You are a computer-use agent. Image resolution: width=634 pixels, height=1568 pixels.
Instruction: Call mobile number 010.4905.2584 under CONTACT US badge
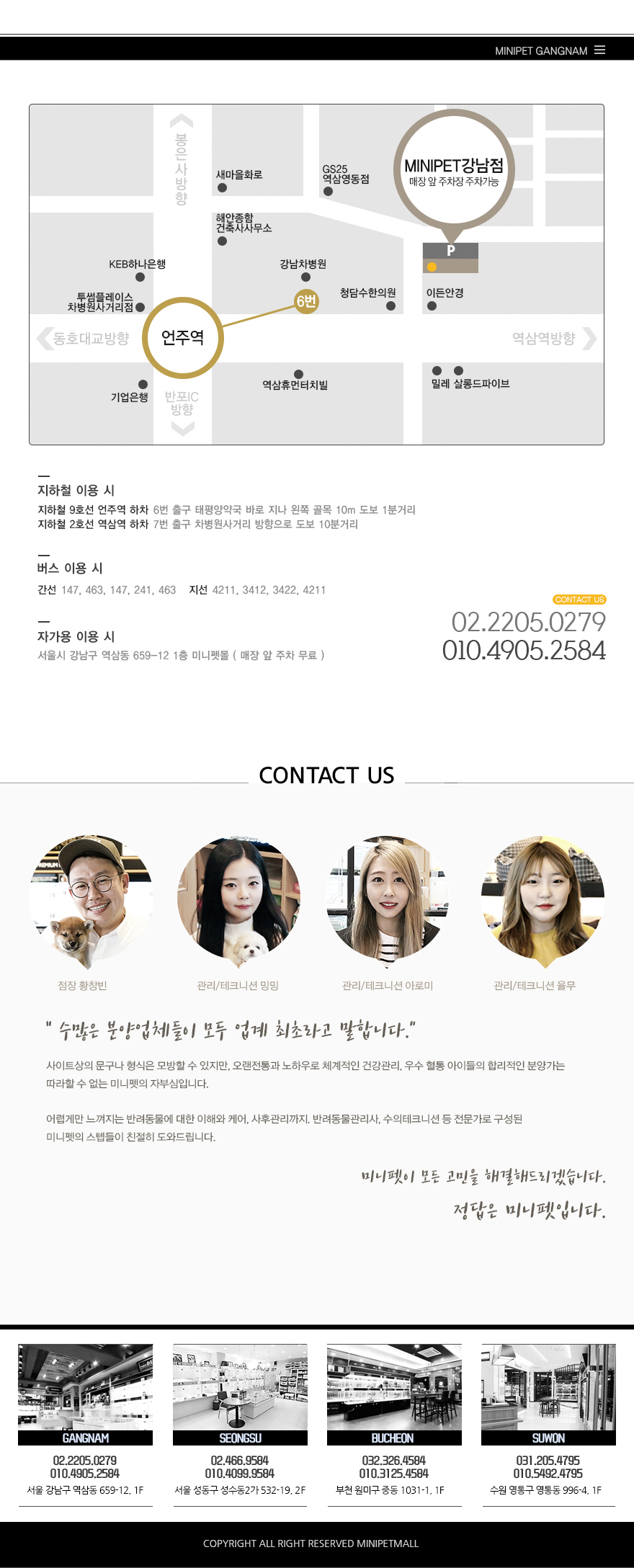(524, 651)
